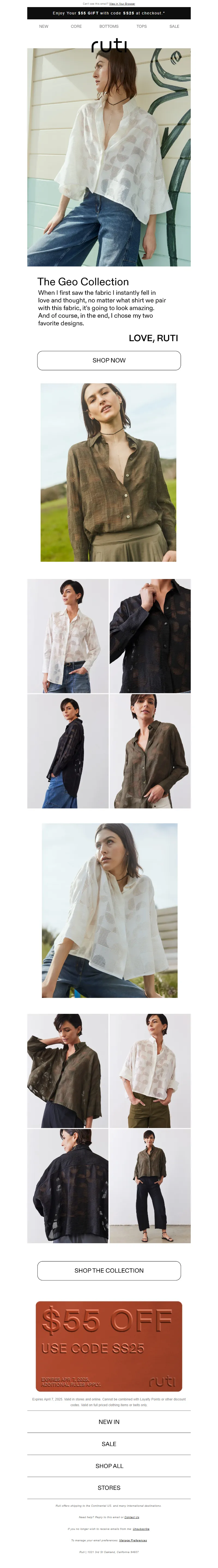Open the NEW IN footer row
This screenshot has width=218, height=1568.
pos(109,1422)
